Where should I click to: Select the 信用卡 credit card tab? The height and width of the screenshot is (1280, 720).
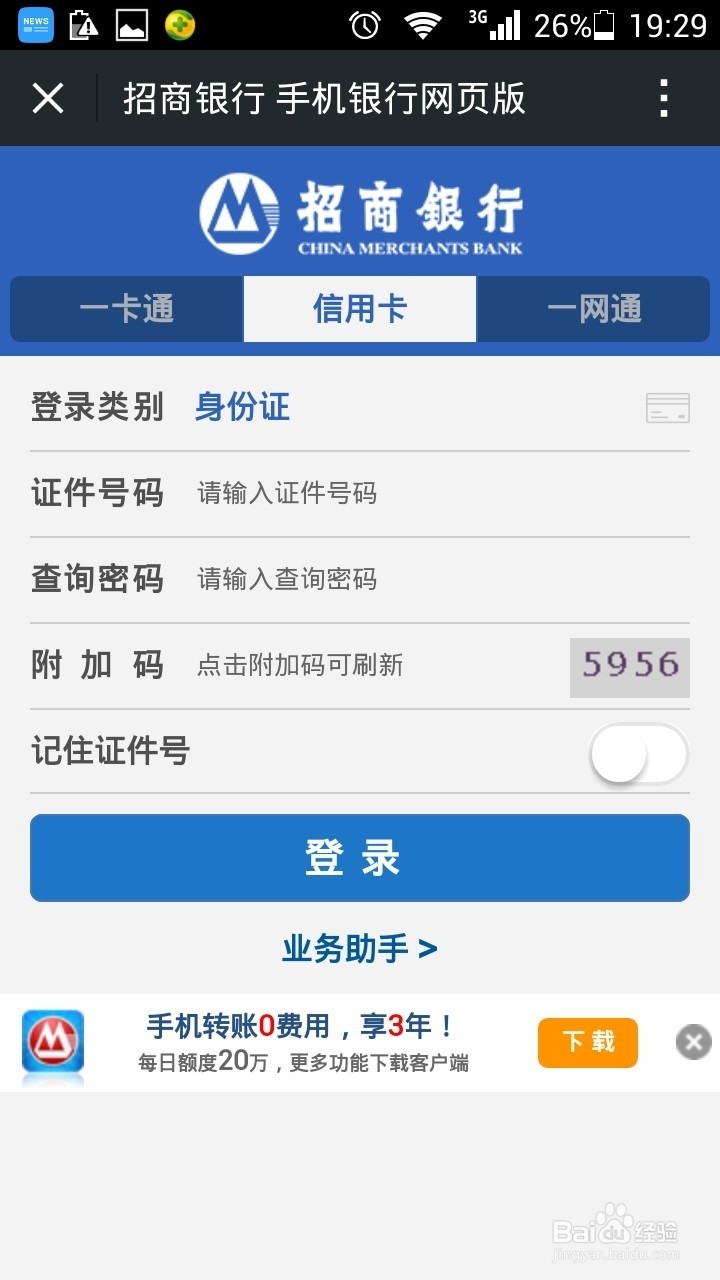(x=360, y=309)
